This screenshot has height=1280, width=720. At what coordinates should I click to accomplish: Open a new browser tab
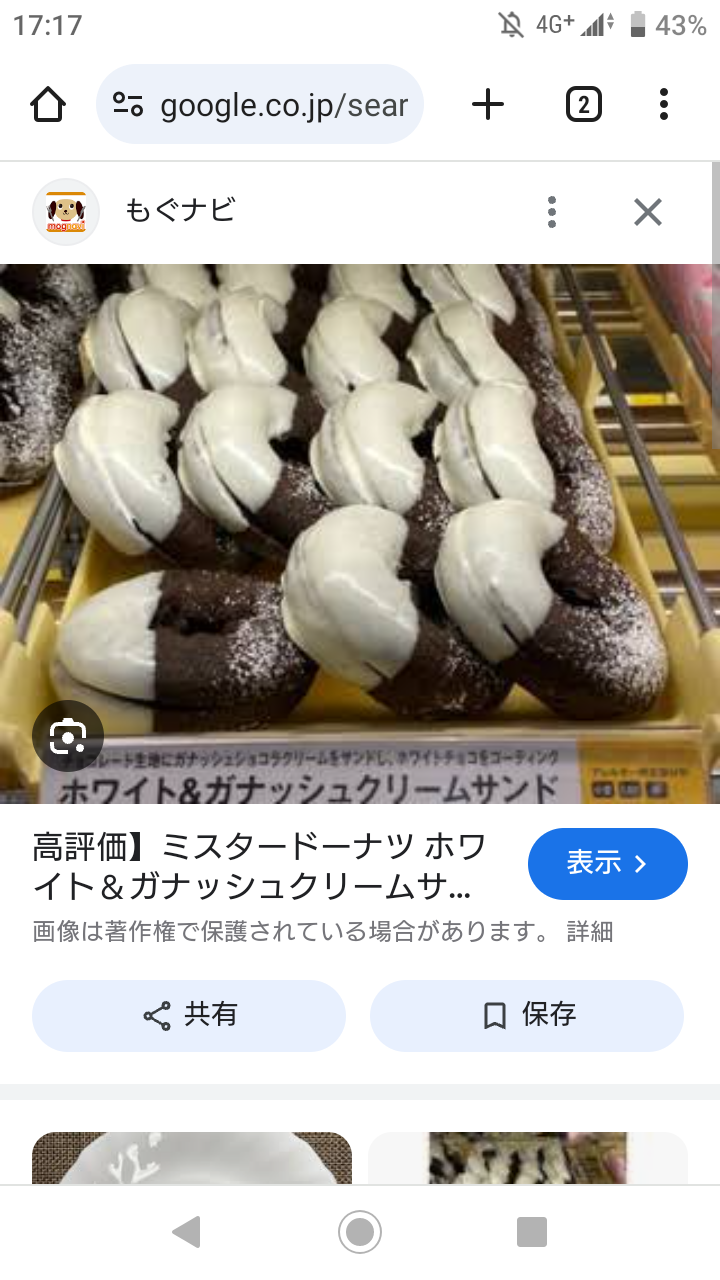pos(487,104)
